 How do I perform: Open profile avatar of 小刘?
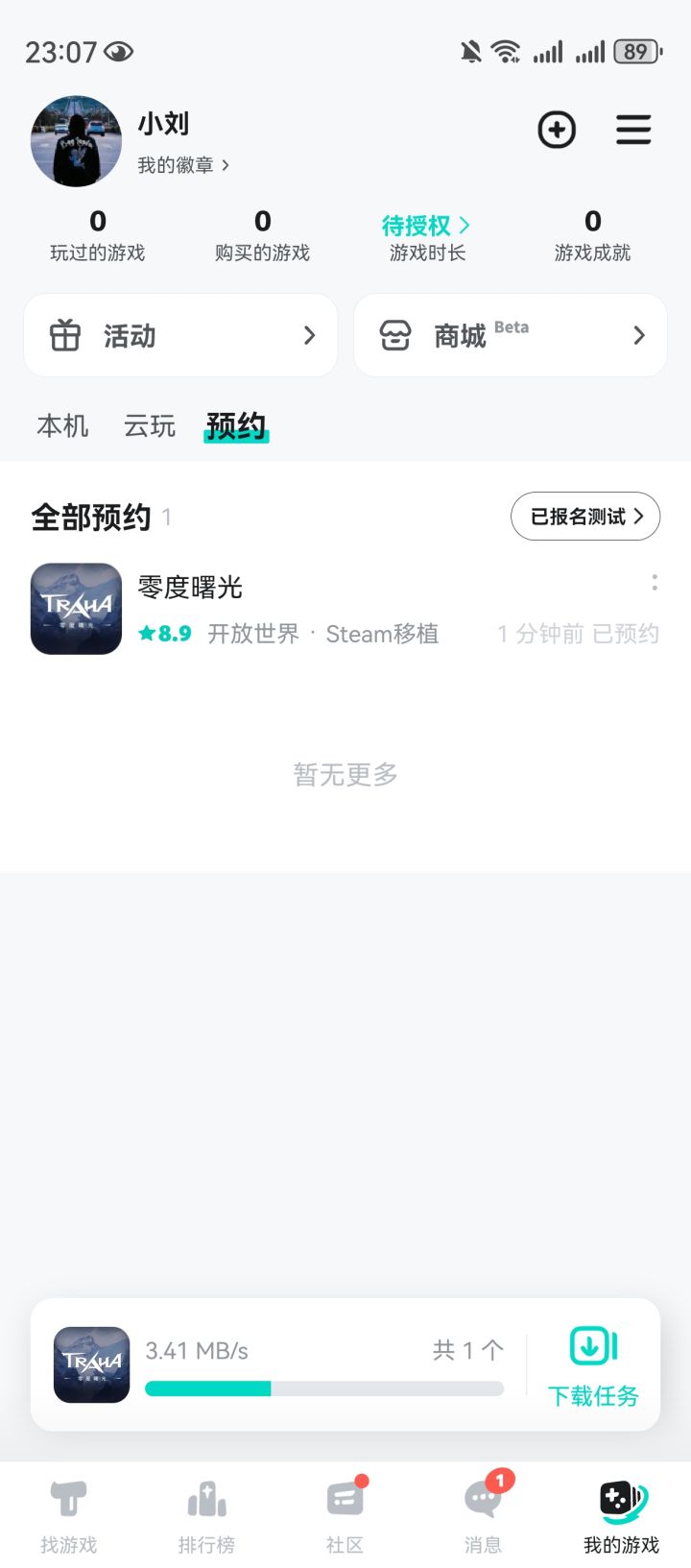point(75,140)
